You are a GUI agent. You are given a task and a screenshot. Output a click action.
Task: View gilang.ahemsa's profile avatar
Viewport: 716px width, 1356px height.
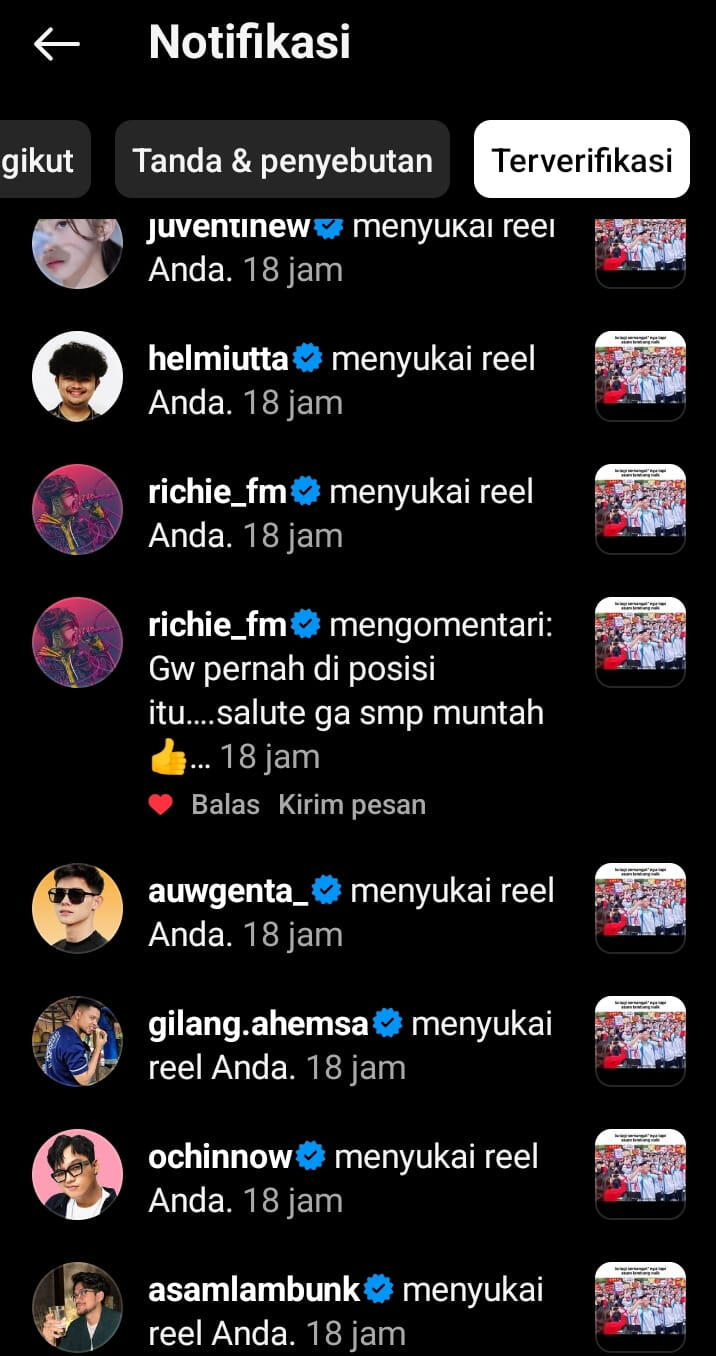pos(77,1041)
